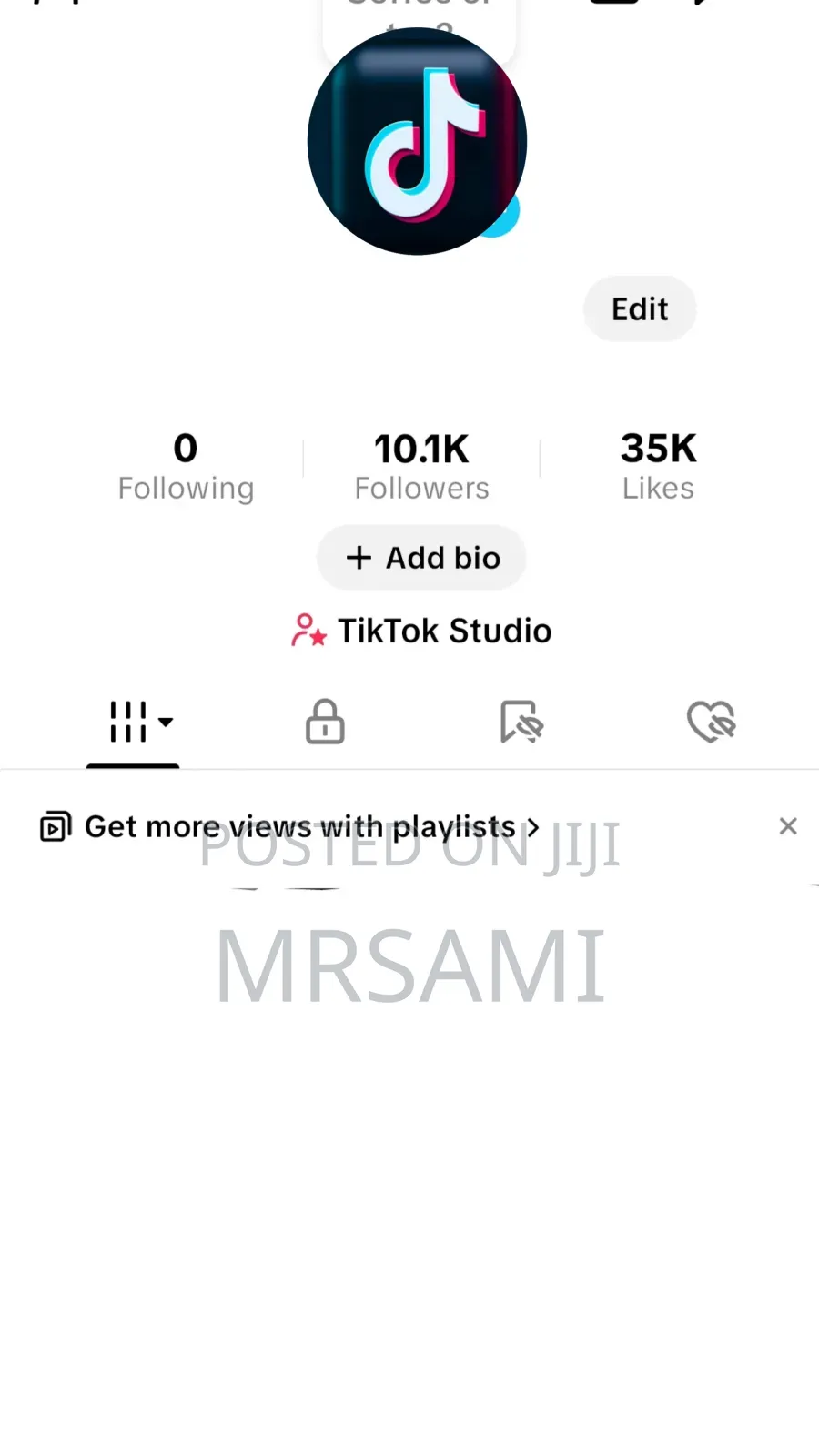Open the 35K Likes details
The width and height of the screenshot is (819, 1456).
coord(658,468)
